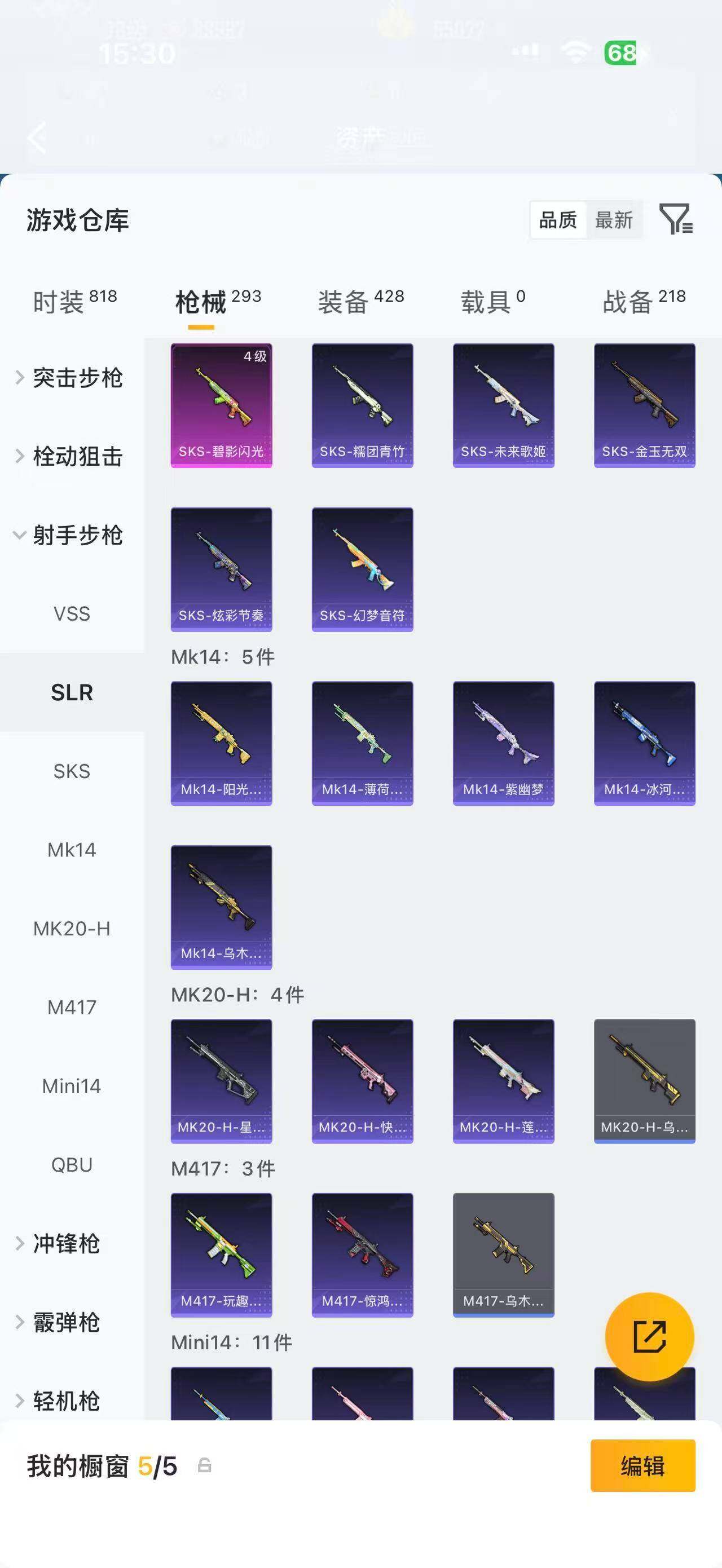Tap the orange share floating button
Image resolution: width=722 pixels, height=1568 pixels.
(x=650, y=1337)
